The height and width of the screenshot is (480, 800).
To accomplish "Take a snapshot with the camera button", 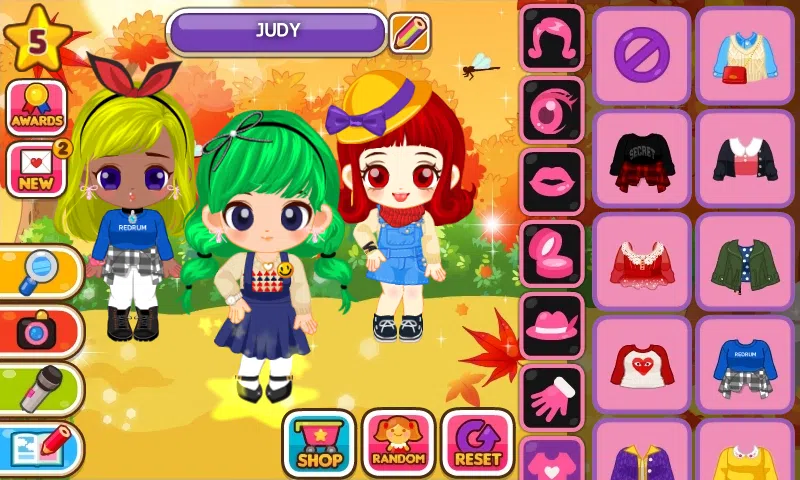I will pos(40,332).
